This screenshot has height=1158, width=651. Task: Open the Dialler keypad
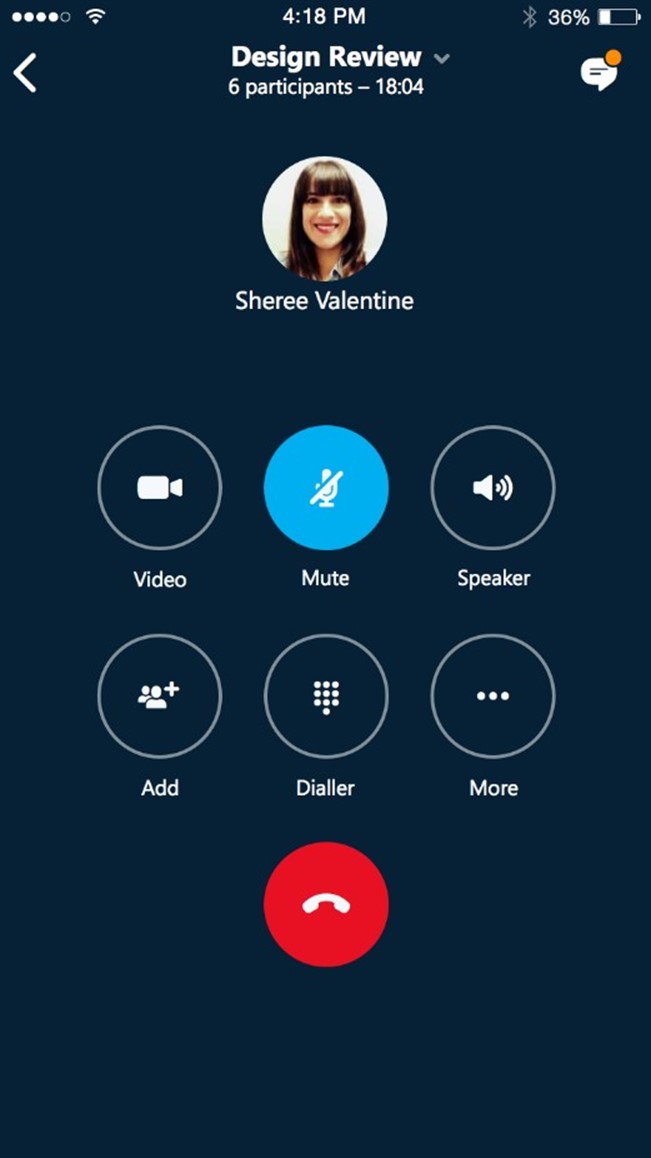point(326,696)
